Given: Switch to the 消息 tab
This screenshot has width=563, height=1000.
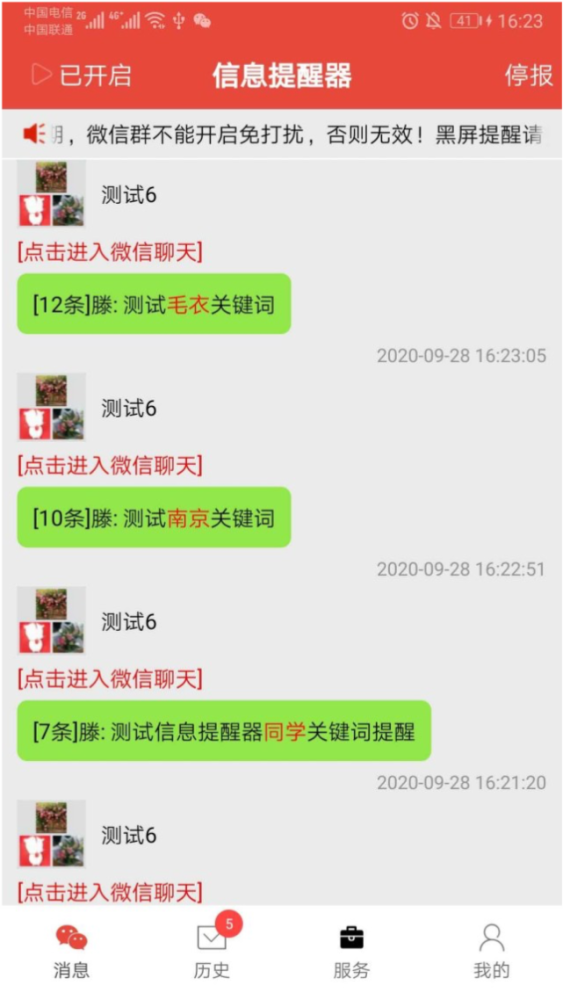Looking at the screenshot, I should coord(71,952).
